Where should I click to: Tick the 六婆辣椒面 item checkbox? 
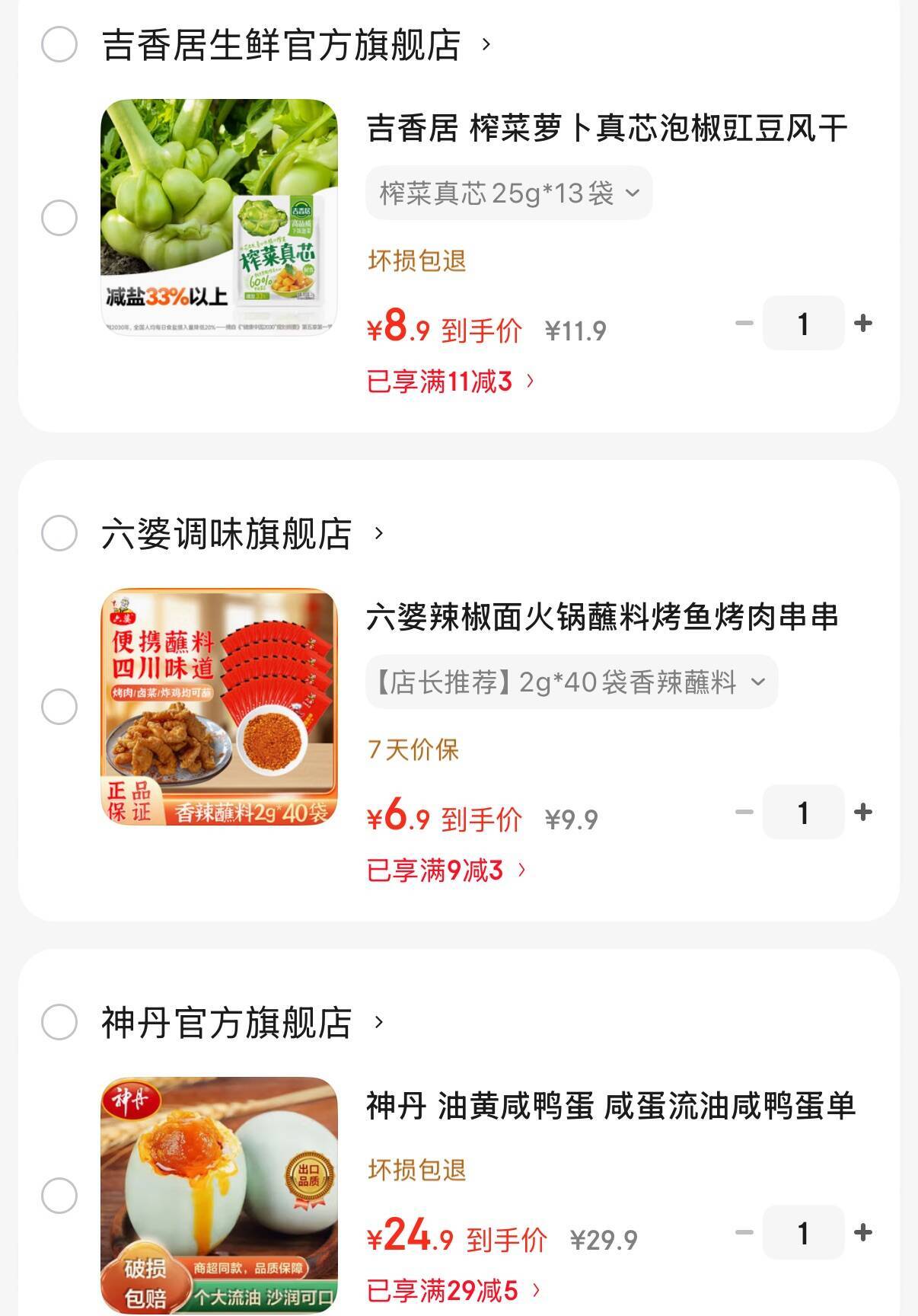pyautogui.click(x=59, y=707)
